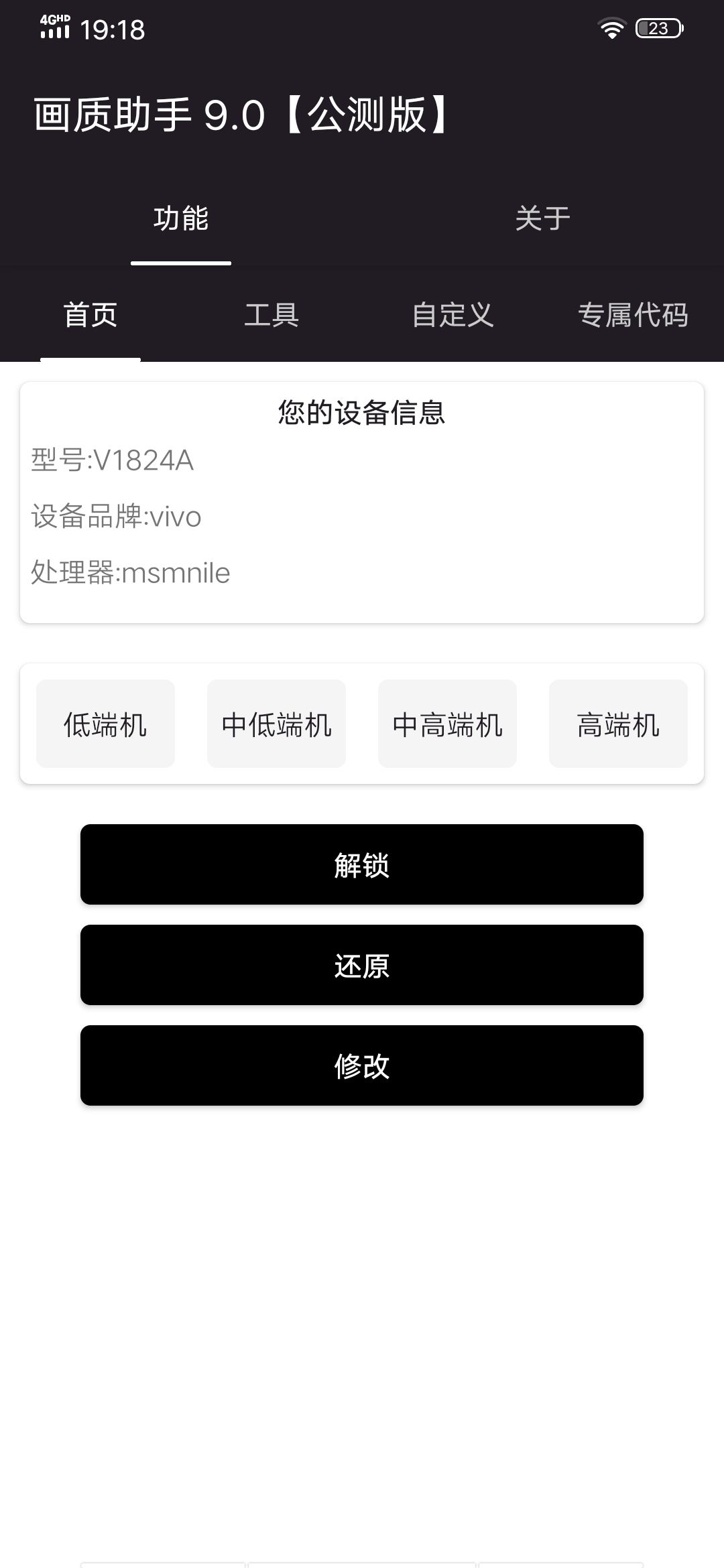Open the 自定义 sub-tab
Viewport: 724px width, 1568px height.
pos(452,315)
